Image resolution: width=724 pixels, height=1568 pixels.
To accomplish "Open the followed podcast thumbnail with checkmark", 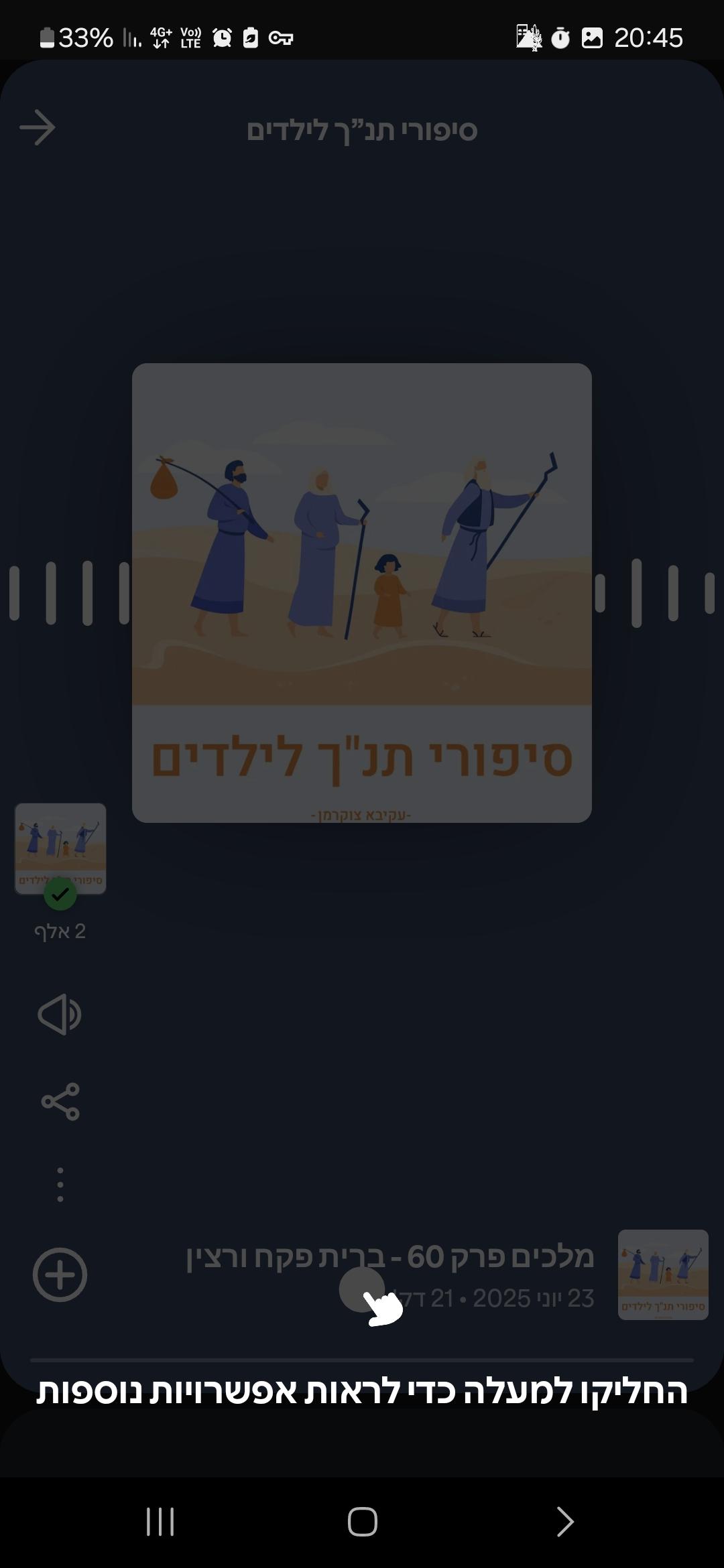I will click(x=60, y=848).
